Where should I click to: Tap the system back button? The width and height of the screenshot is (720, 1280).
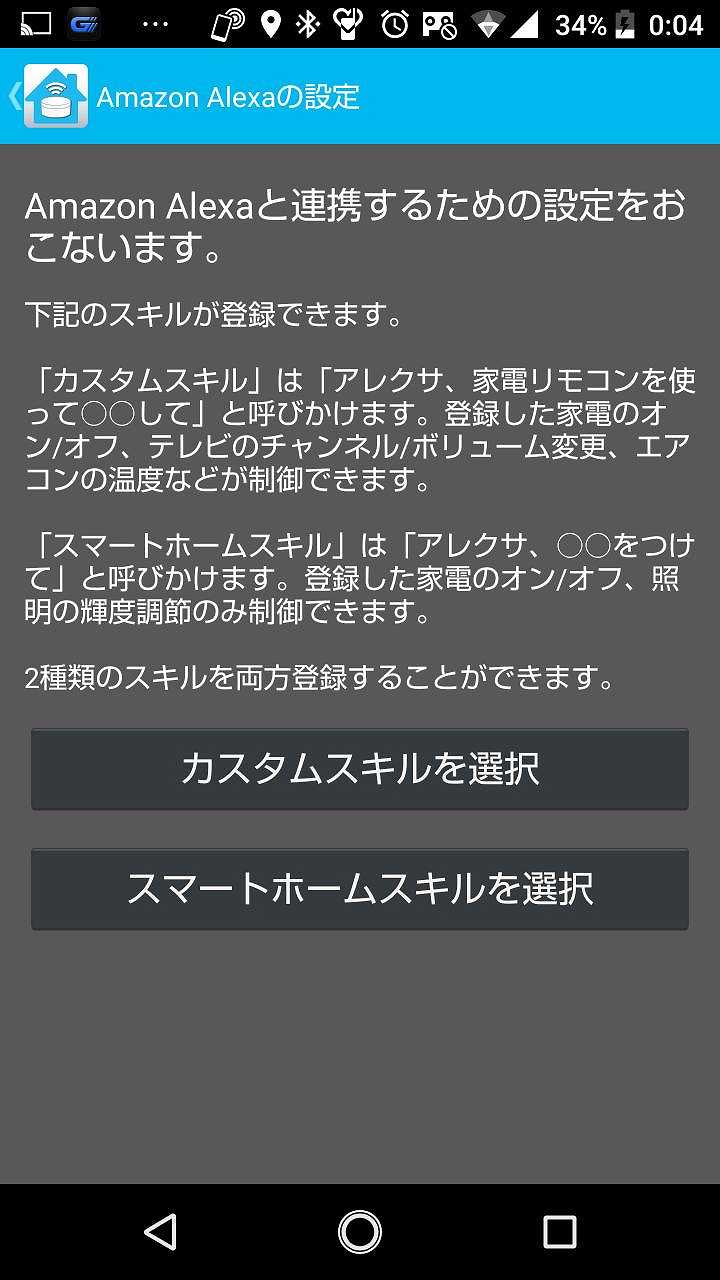pos(161,1232)
